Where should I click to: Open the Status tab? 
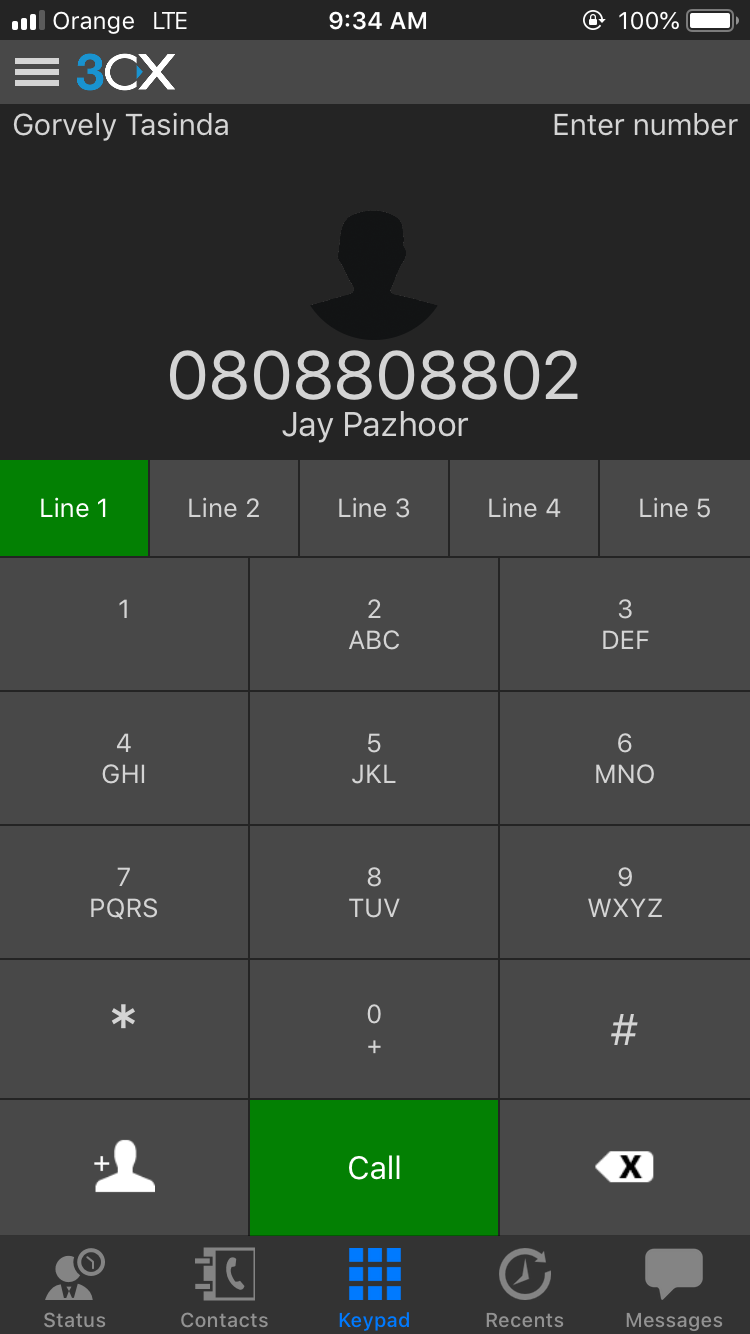click(74, 1287)
